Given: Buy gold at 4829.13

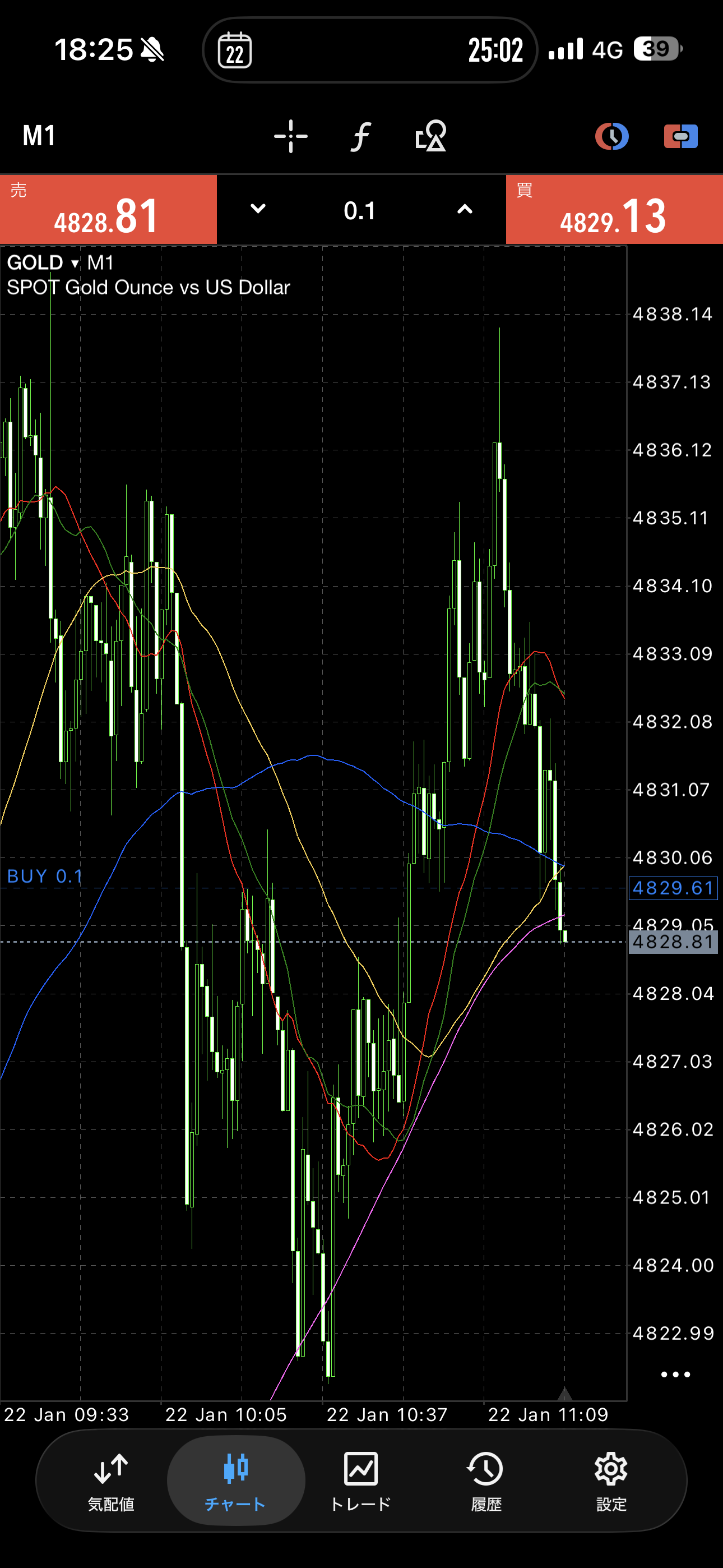Looking at the screenshot, I should pyautogui.click(x=614, y=209).
